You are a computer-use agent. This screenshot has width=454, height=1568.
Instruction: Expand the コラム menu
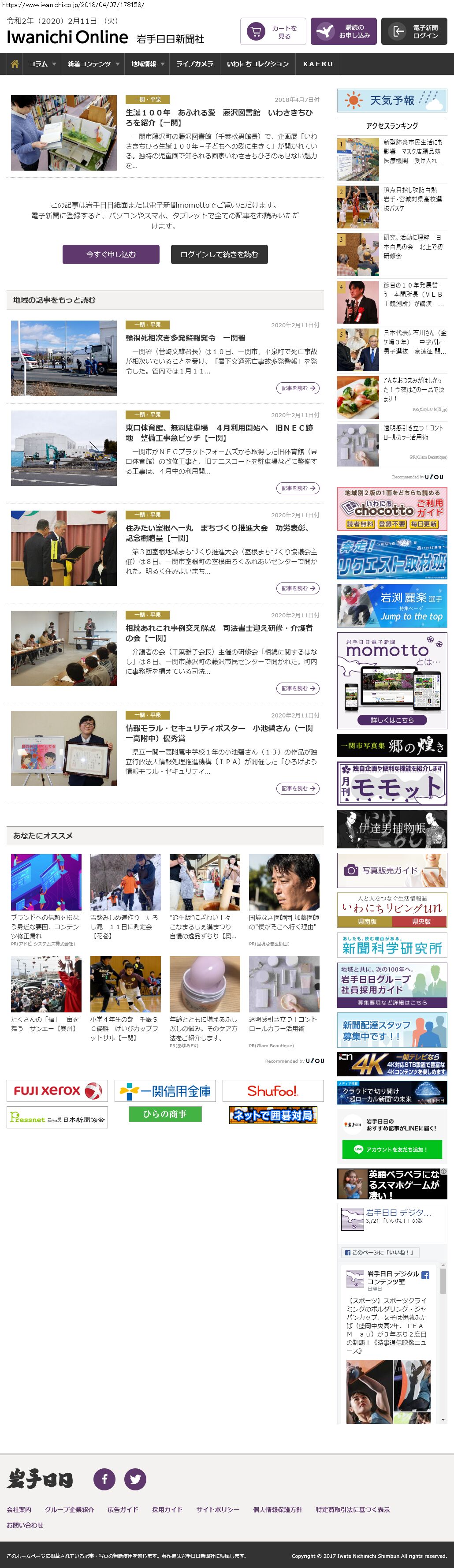click(42, 64)
